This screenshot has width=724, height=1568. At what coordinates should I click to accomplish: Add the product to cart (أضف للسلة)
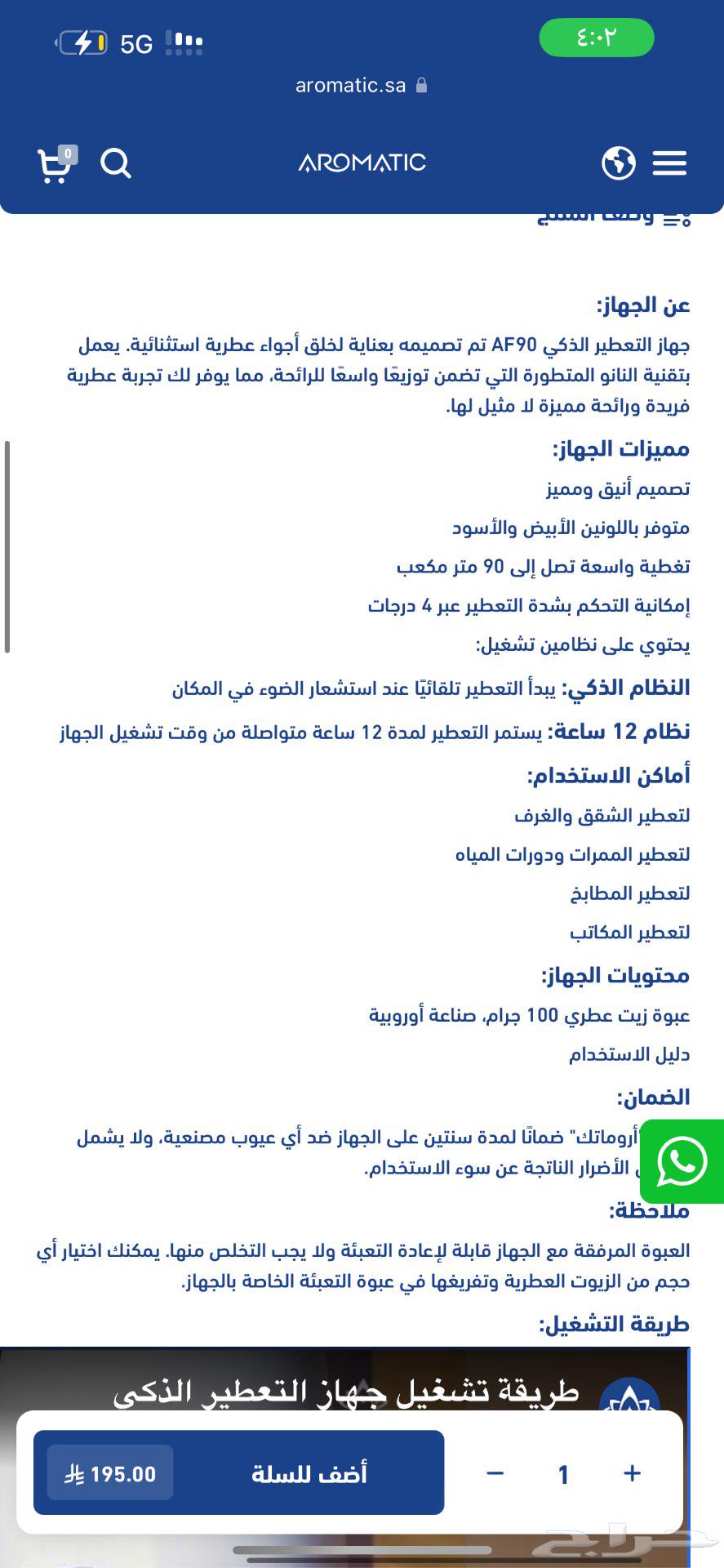coord(309,1472)
